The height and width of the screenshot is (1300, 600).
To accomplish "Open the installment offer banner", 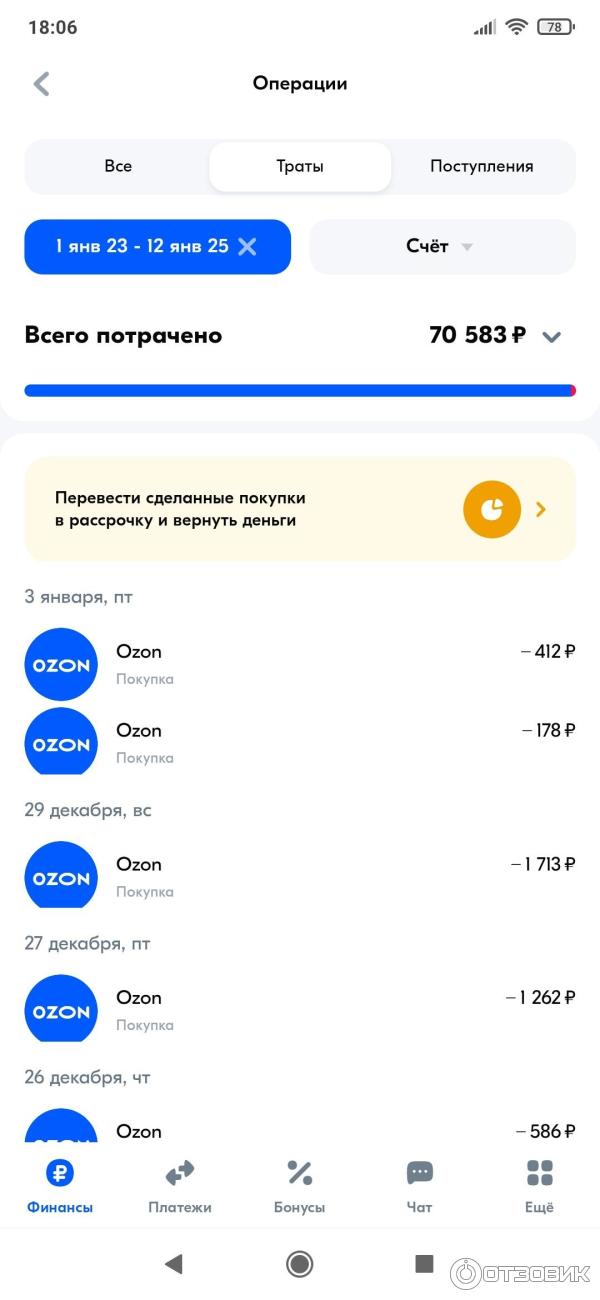I will pyautogui.click(x=300, y=509).
